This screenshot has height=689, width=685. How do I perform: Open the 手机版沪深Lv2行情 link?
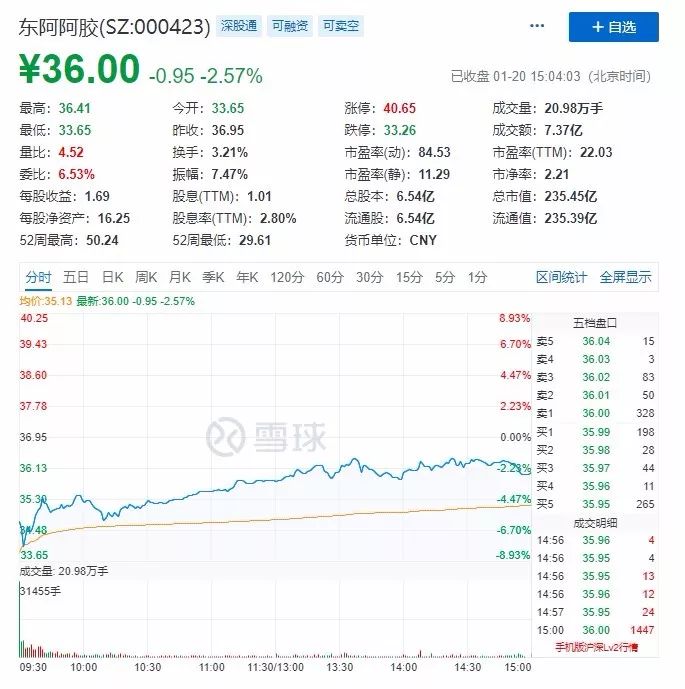tap(596, 647)
